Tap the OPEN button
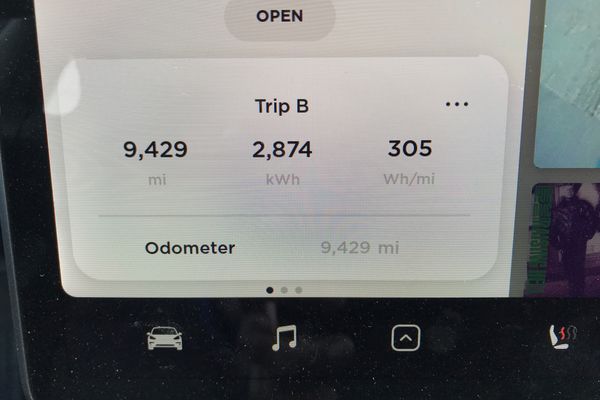600x400 pixels. click(x=280, y=17)
